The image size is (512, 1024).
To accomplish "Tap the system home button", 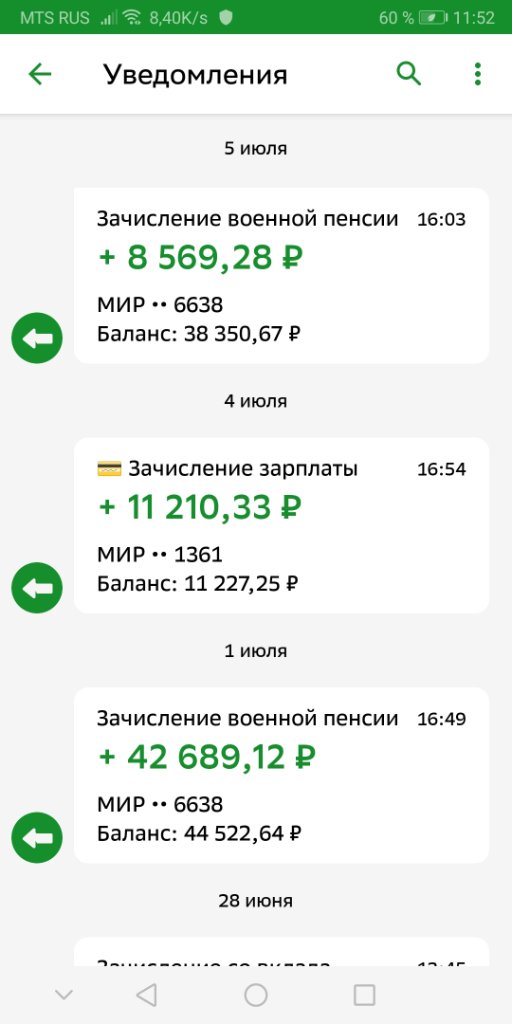I will 256,995.
